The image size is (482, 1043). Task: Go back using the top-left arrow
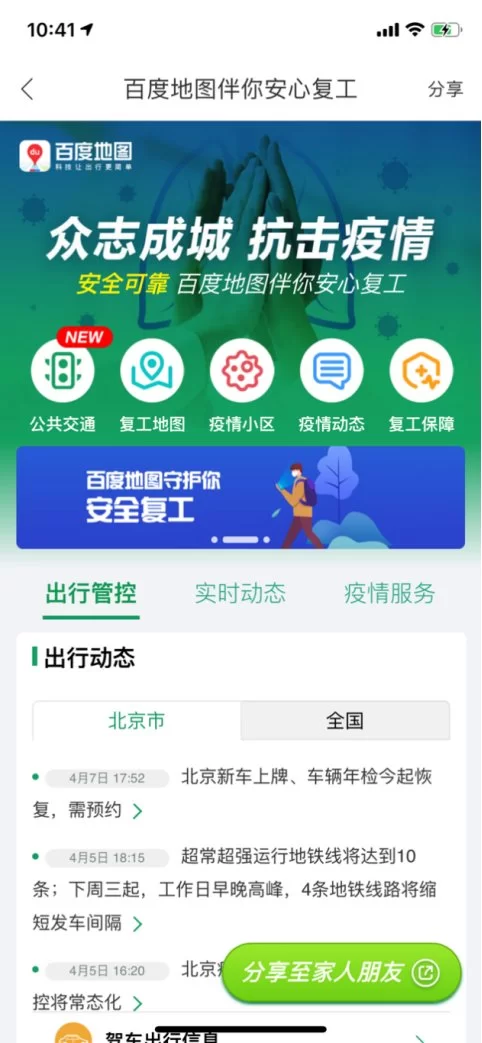(27, 89)
